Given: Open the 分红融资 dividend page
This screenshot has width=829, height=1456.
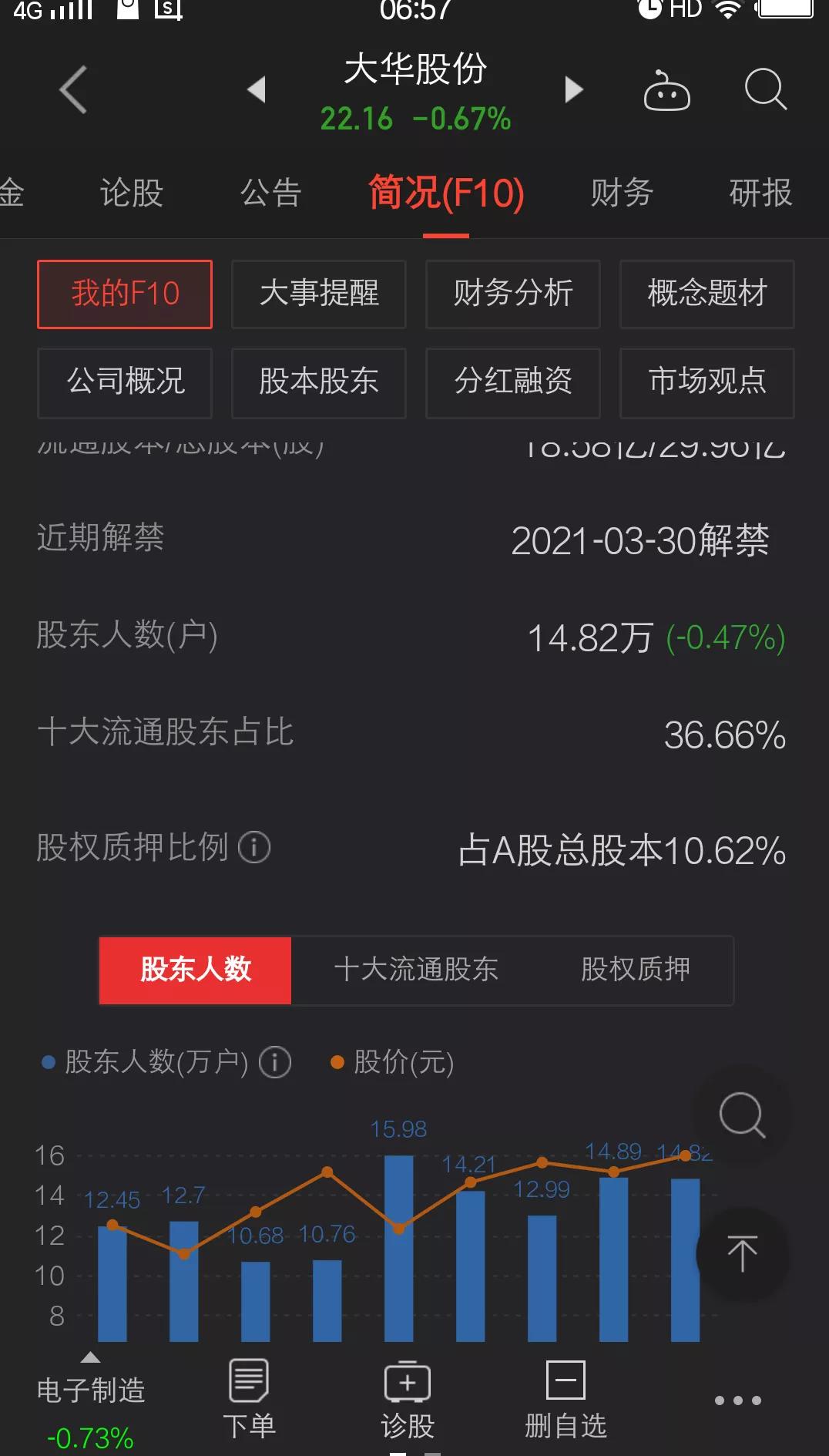Looking at the screenshot, I should point(512,383).
